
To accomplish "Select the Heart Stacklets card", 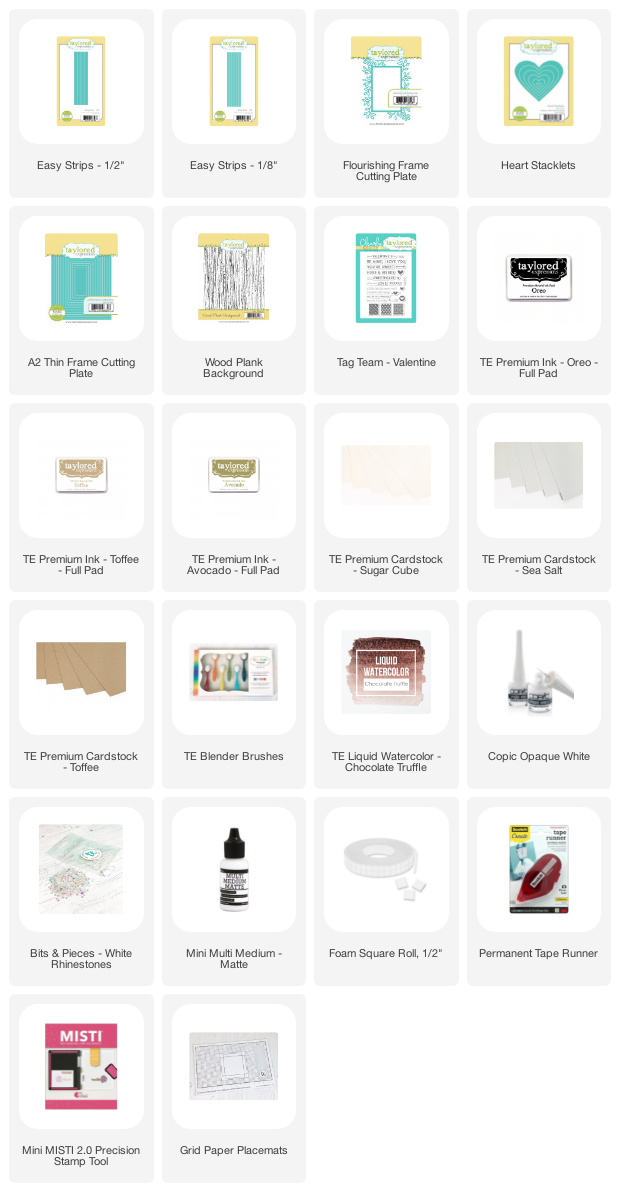I will pos(539,82).
